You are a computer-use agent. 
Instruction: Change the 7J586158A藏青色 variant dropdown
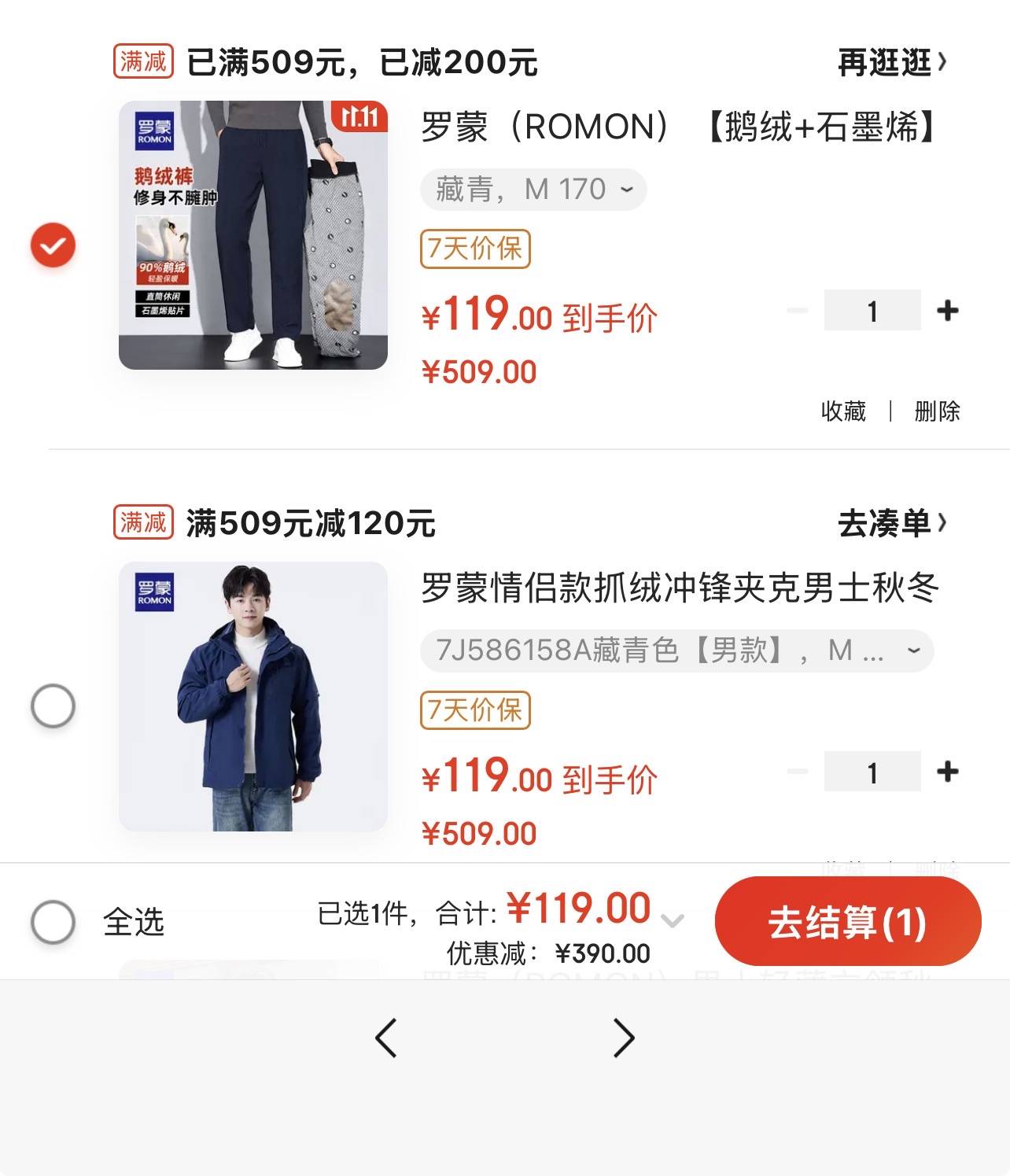tap(676, 651)
